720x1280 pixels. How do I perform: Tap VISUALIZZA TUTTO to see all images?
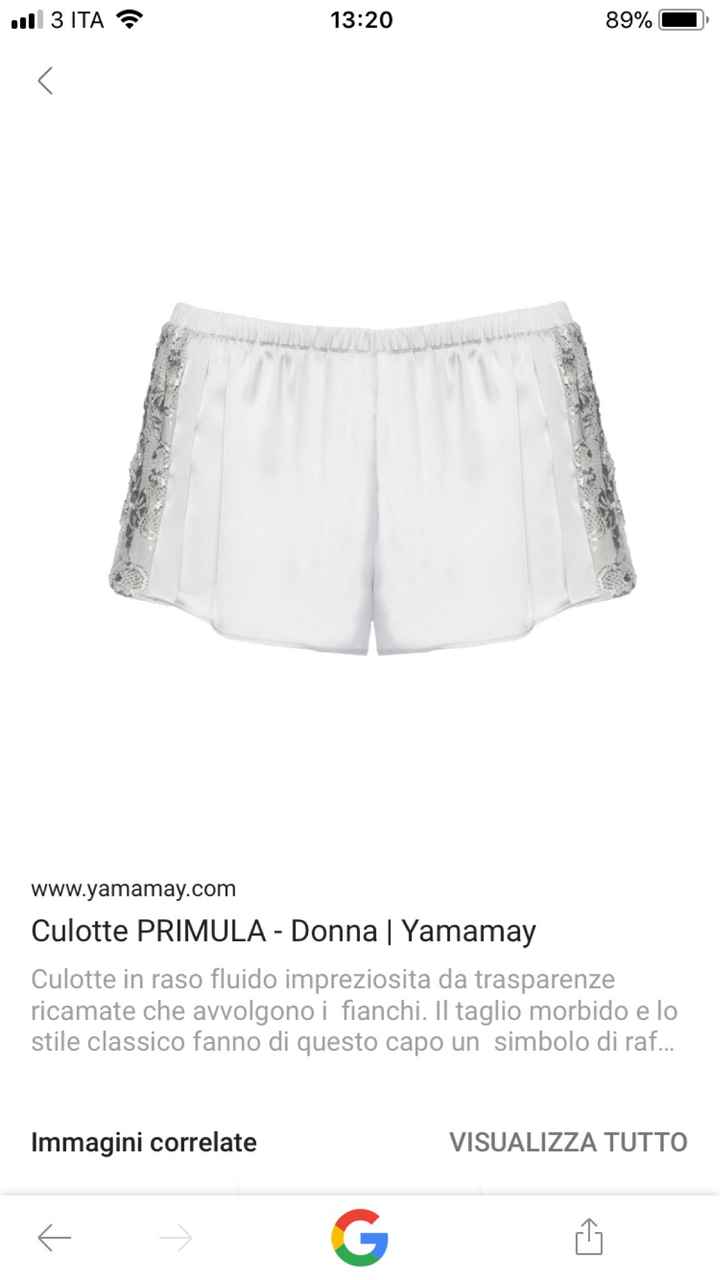click(568, 1142)
